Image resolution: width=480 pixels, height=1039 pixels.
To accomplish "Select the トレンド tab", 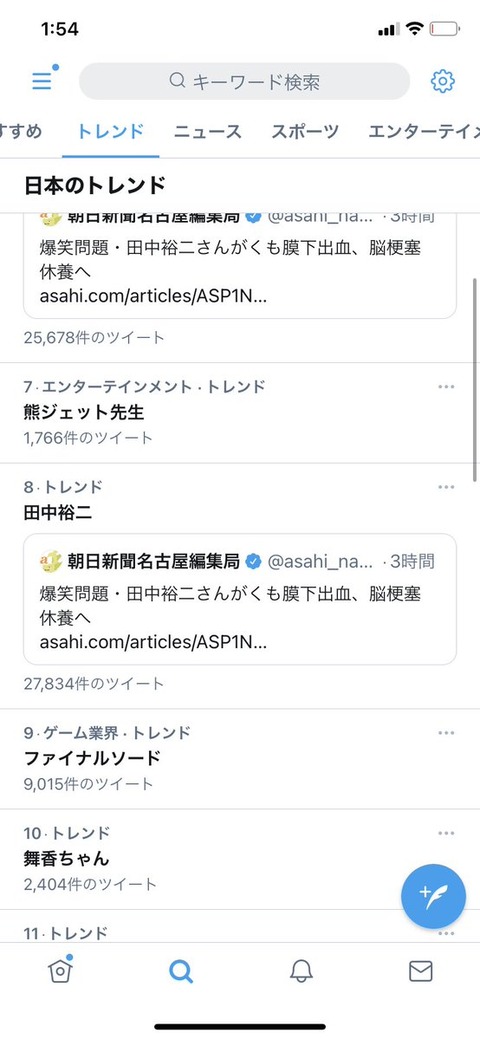I will 111,131.
